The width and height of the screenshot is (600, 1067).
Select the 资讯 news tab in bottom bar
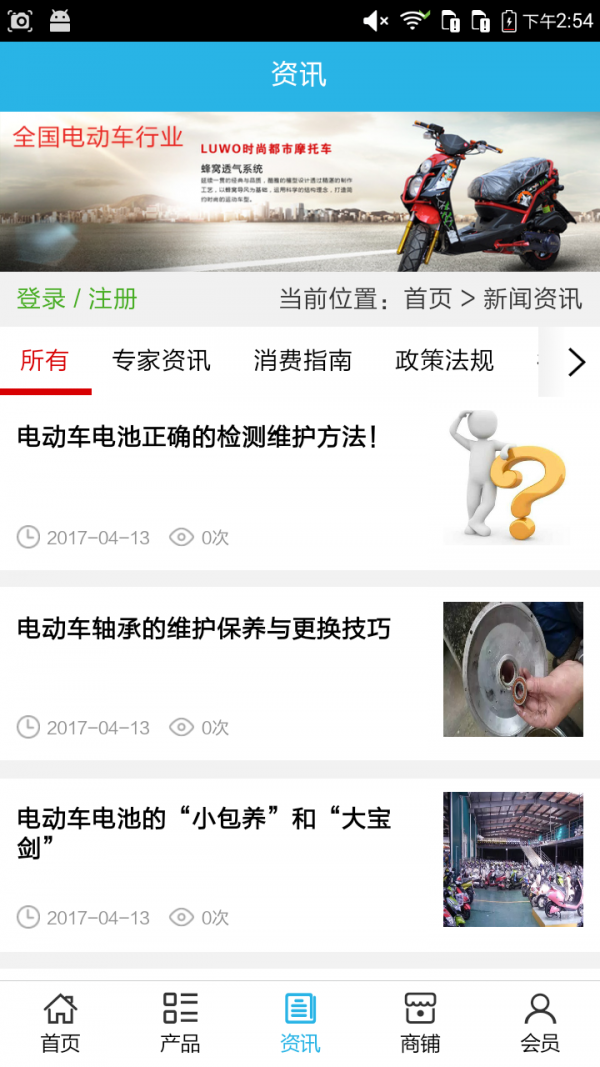point(300,1023)
